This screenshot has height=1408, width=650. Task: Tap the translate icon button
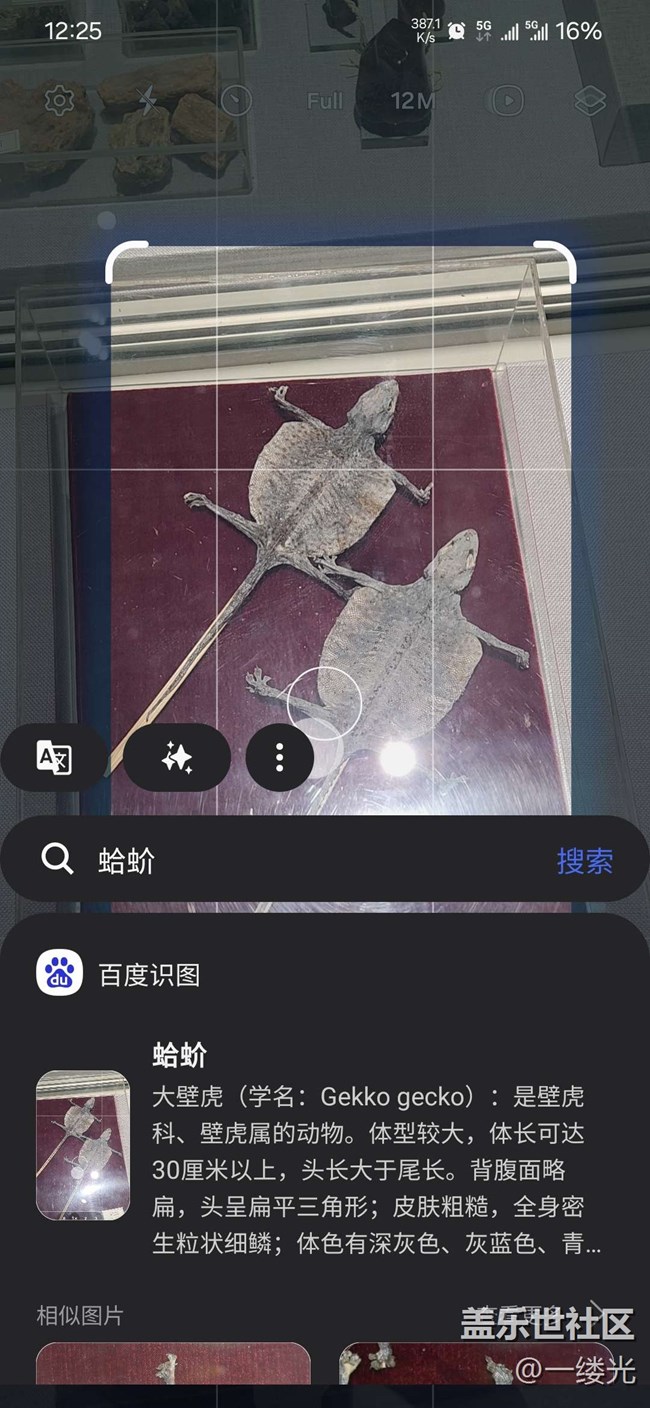53,757
